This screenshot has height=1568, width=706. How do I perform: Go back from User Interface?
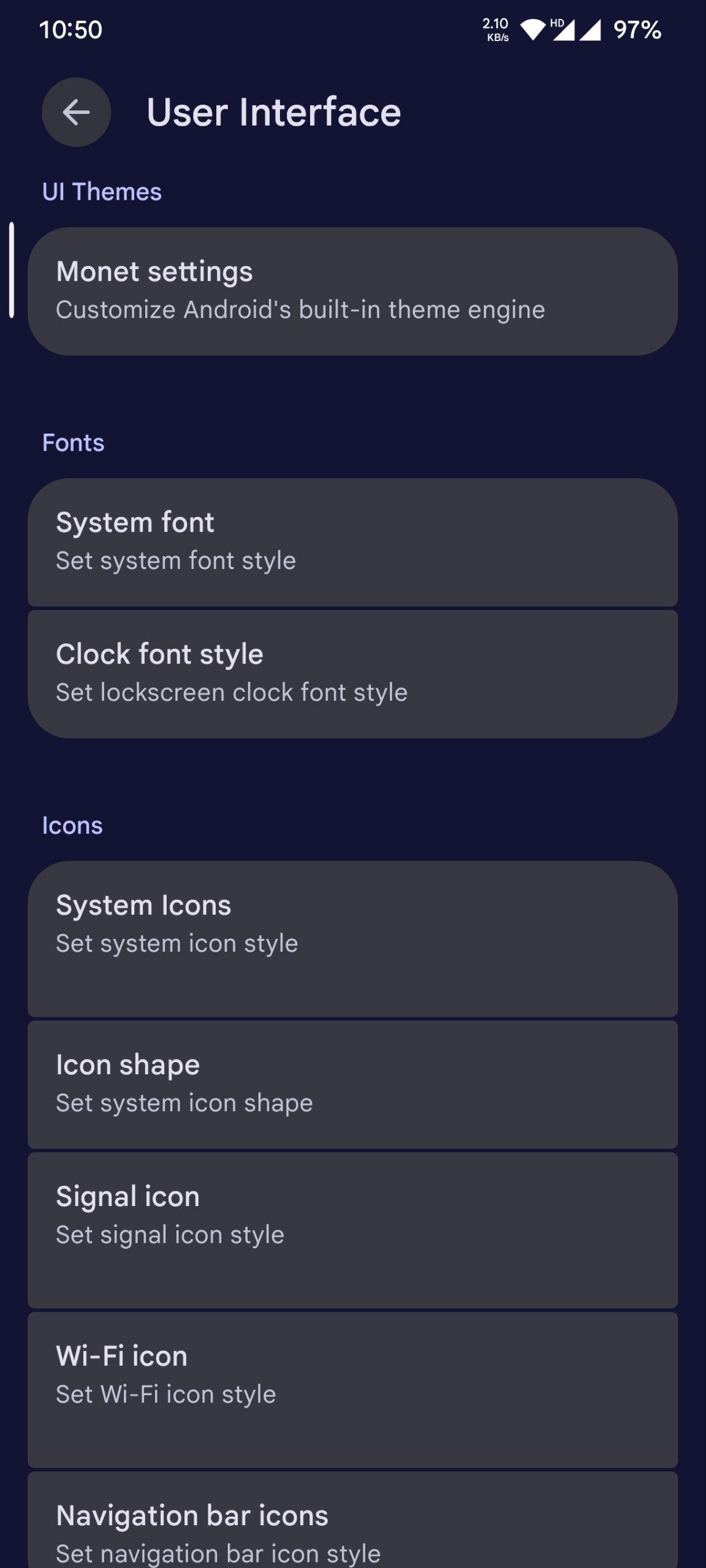click(76, 112)
